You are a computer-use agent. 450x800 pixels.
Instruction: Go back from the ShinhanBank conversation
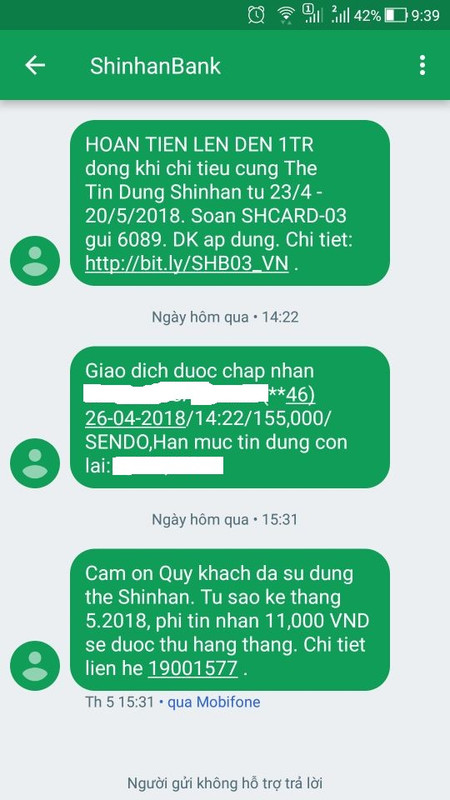coord(35,65)
